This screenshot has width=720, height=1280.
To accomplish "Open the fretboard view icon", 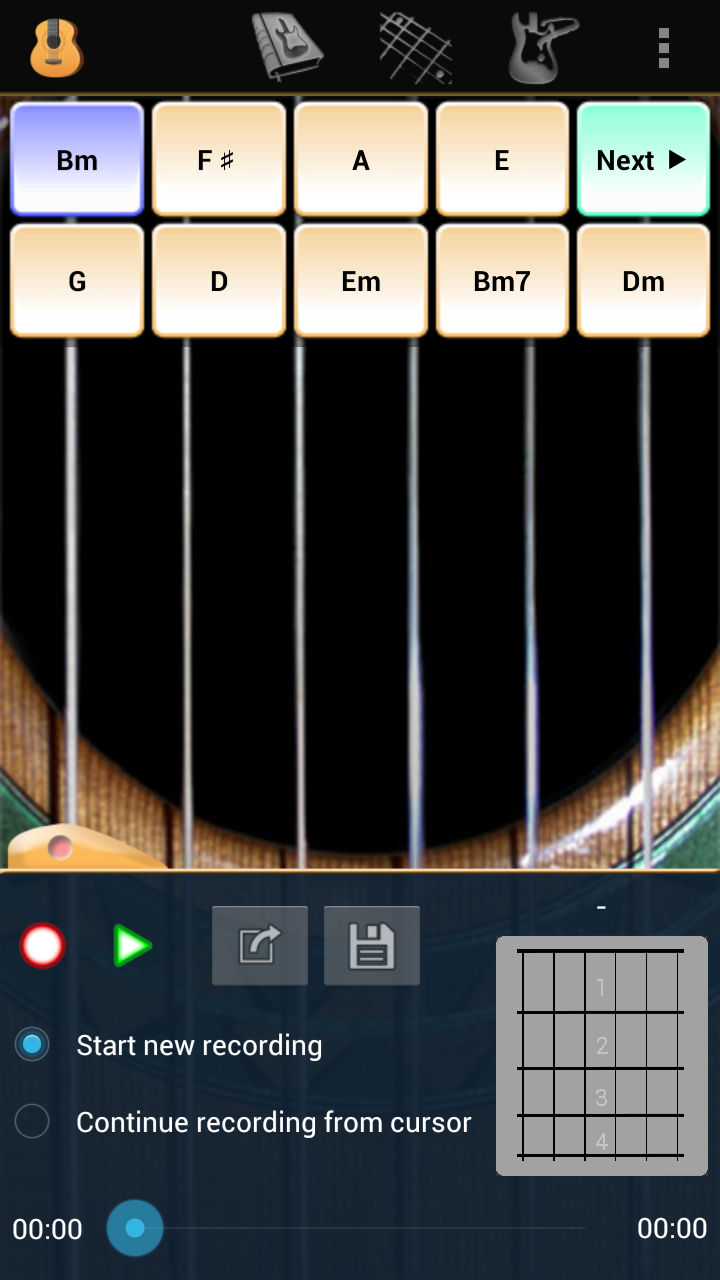I will click(415, 47).
